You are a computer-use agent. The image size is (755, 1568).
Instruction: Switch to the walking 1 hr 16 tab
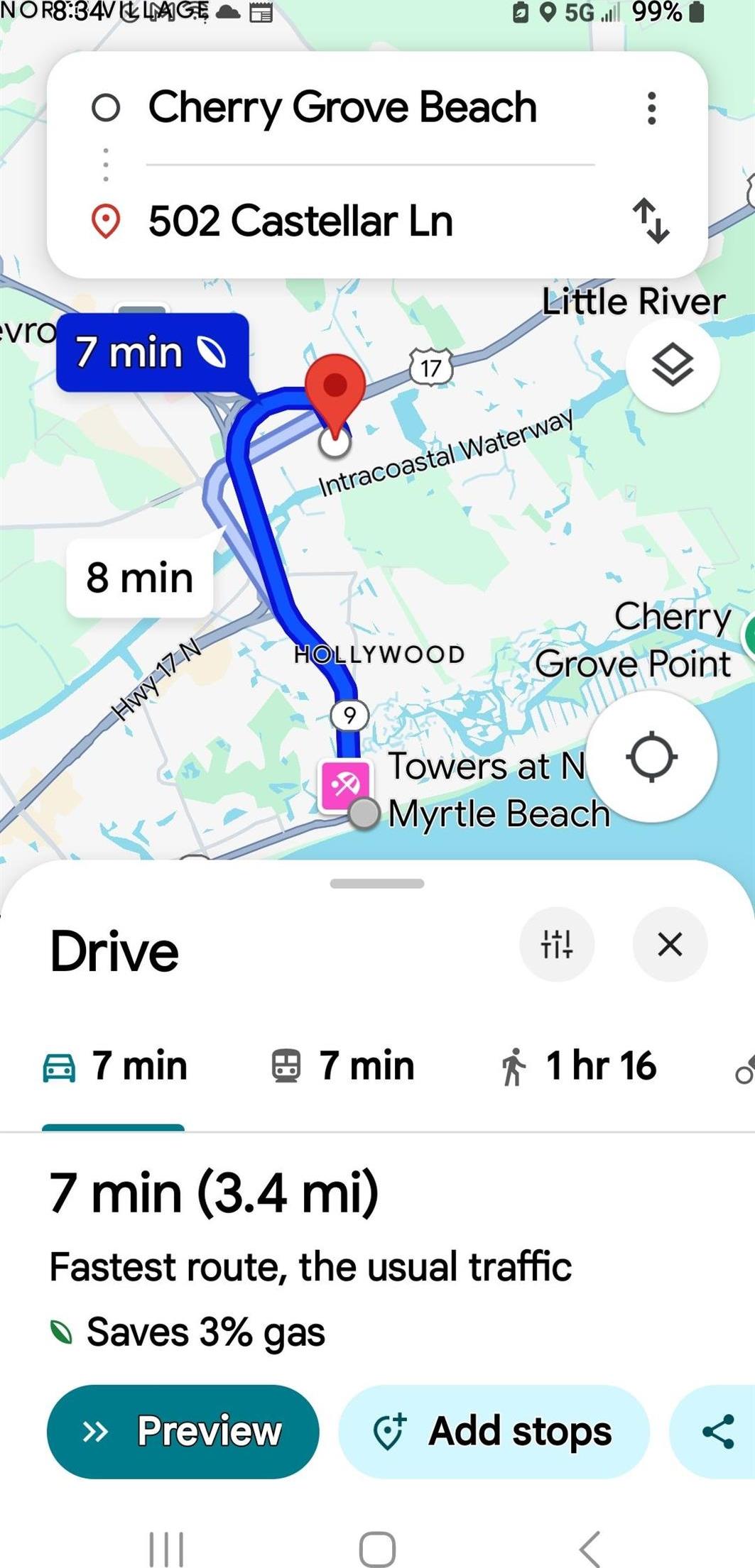[578, 1066]
